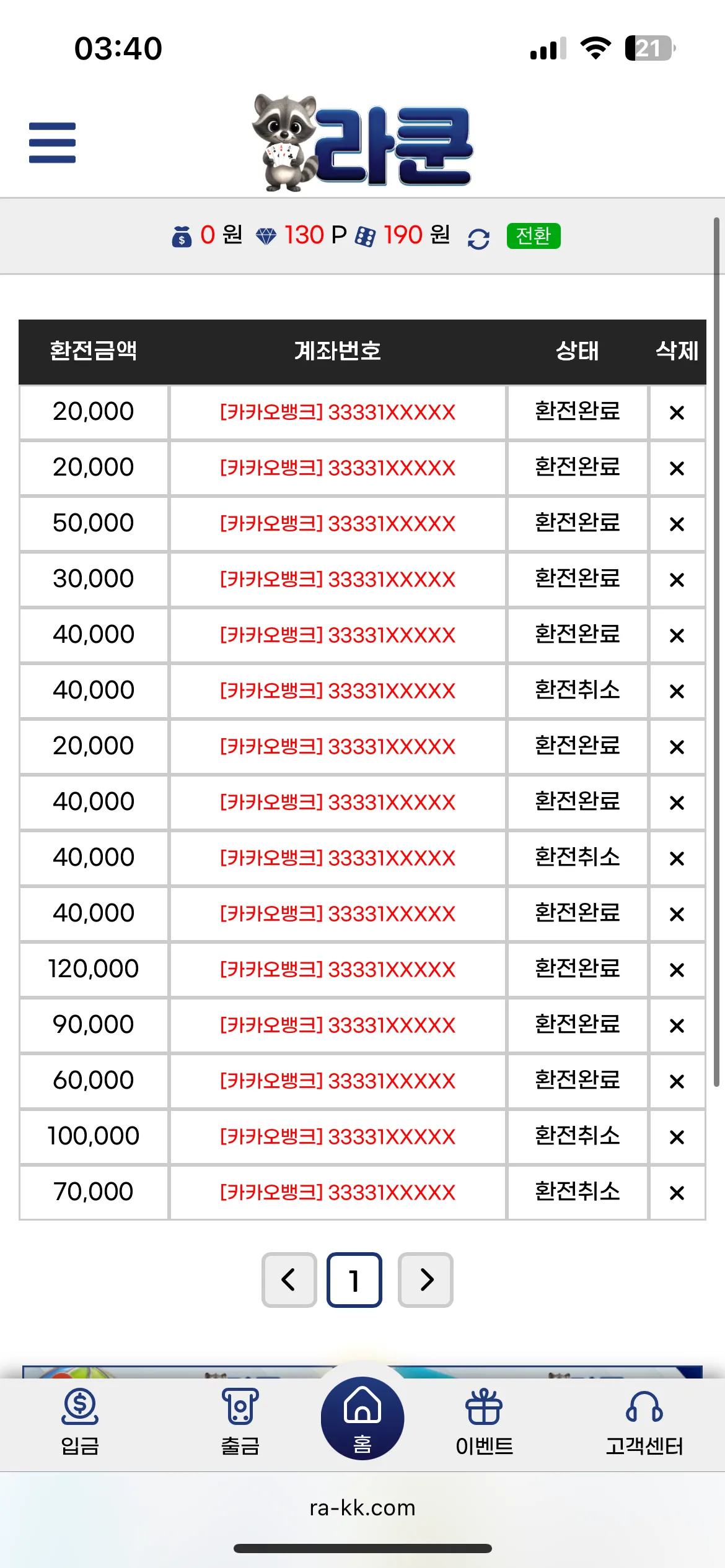Tap the 라쿤 logo to go home
725x1568 pixels.
[x=362, y=142]
